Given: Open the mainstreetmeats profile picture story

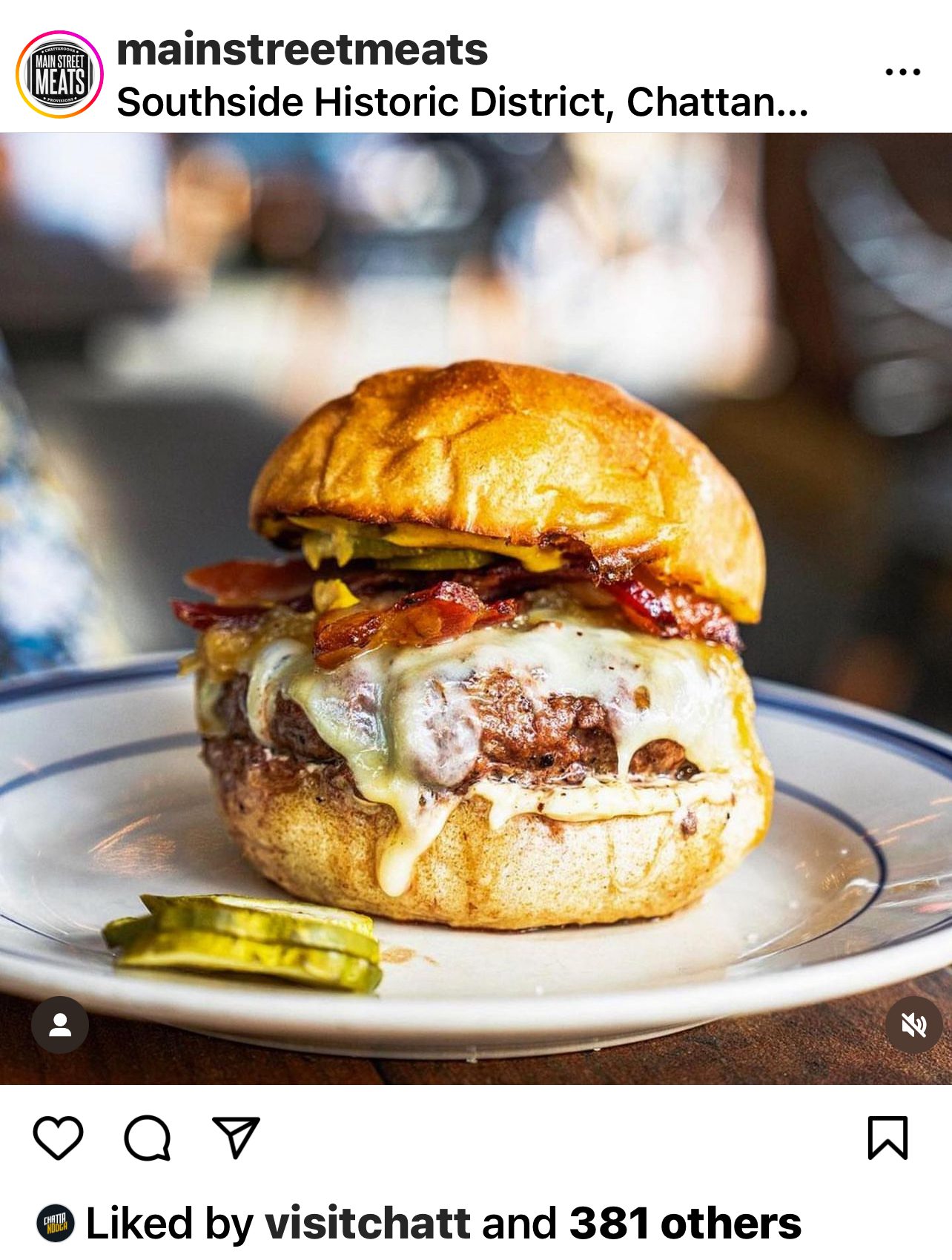Looking at the screenshot, I should [x=59, y=74].
